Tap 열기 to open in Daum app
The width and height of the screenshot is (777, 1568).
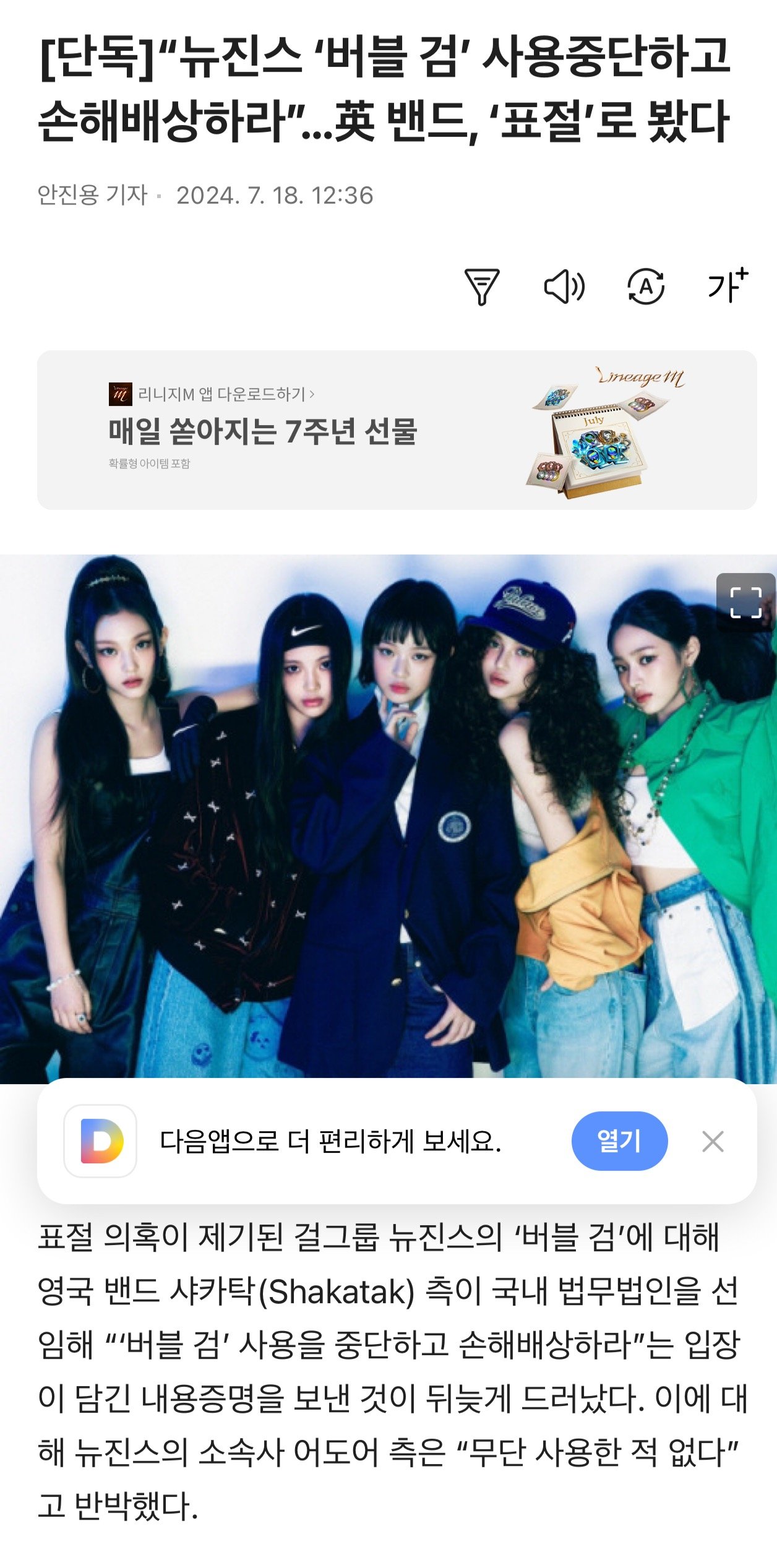[619, 1140]
